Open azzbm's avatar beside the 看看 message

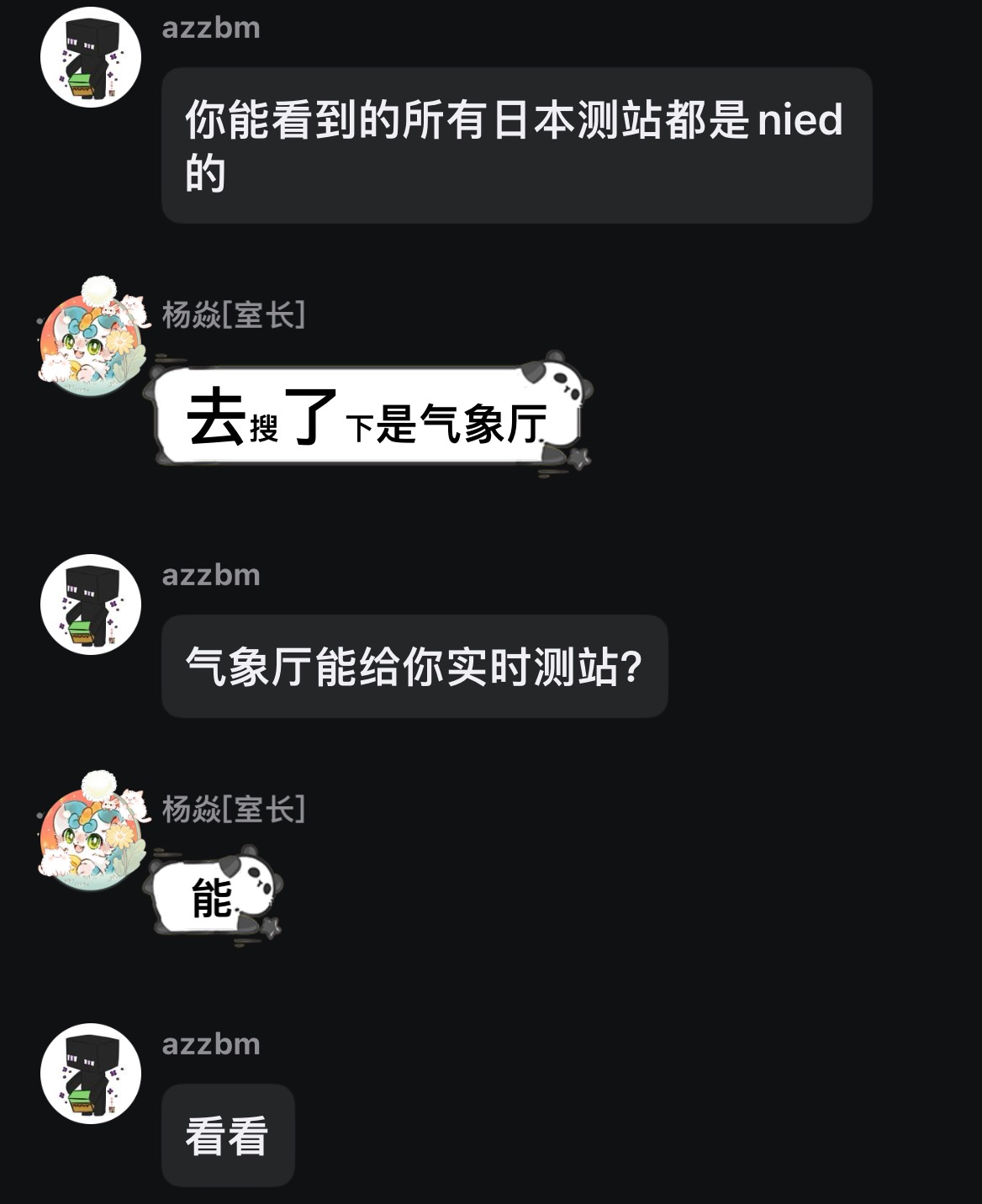point(90,1073)
